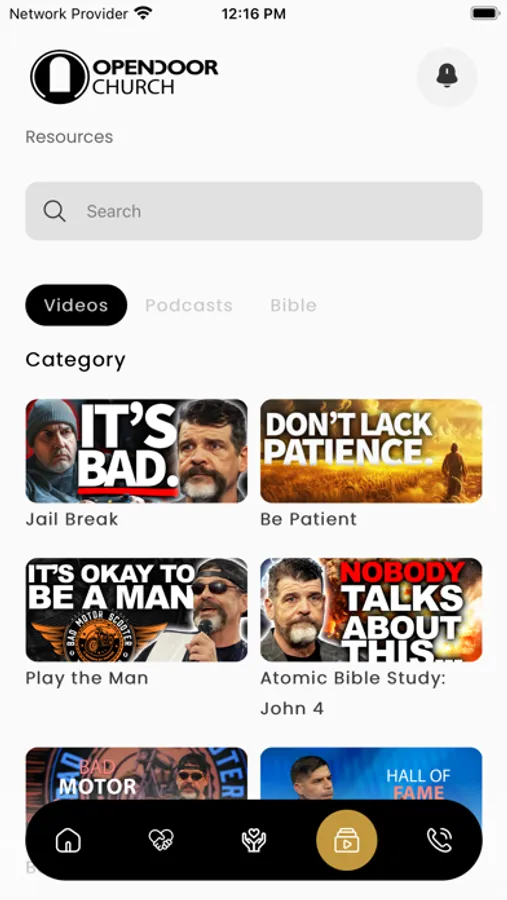This screenshot has height=900, width=507.
Task: Switch to the Podcasts tab
Action: [x=188, y=305]
